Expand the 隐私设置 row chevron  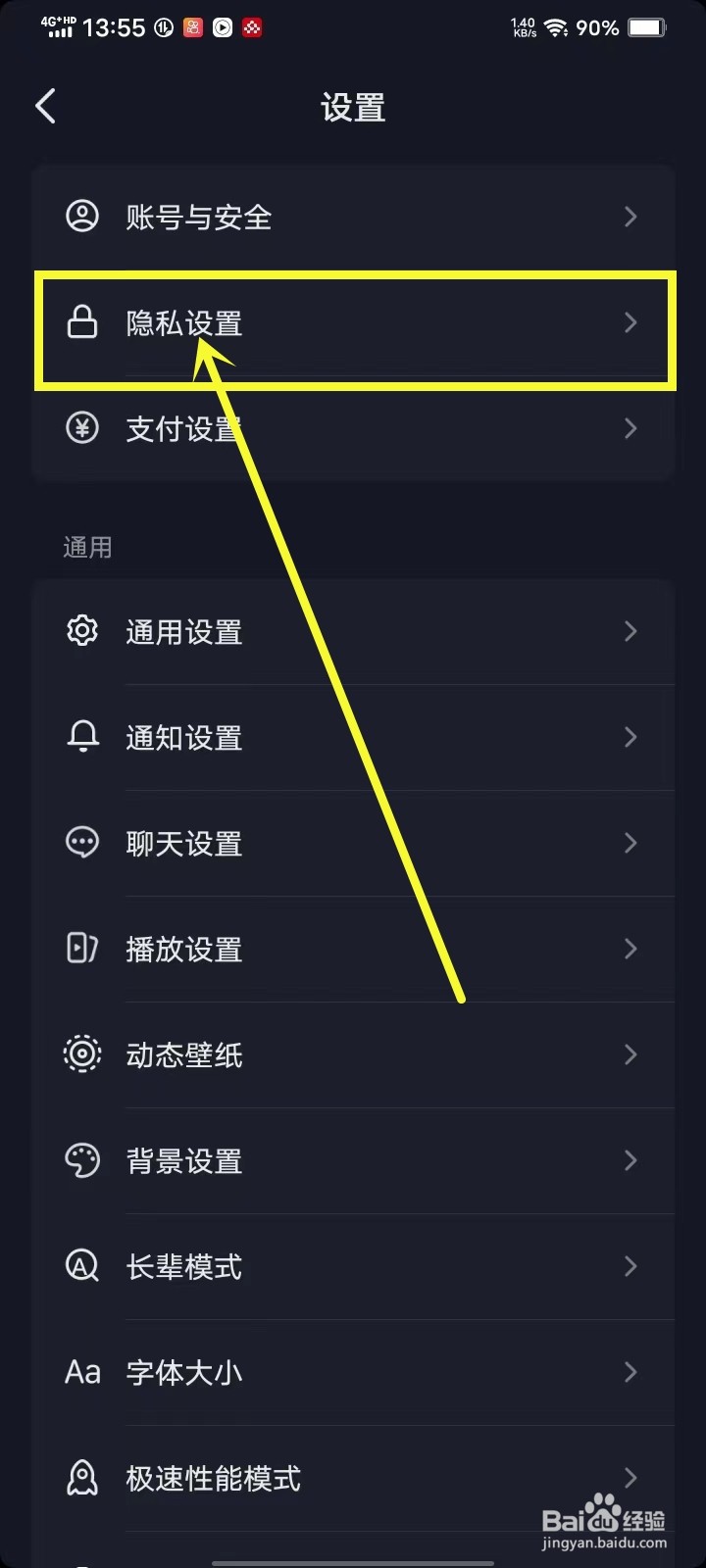(x=630, y=322)
